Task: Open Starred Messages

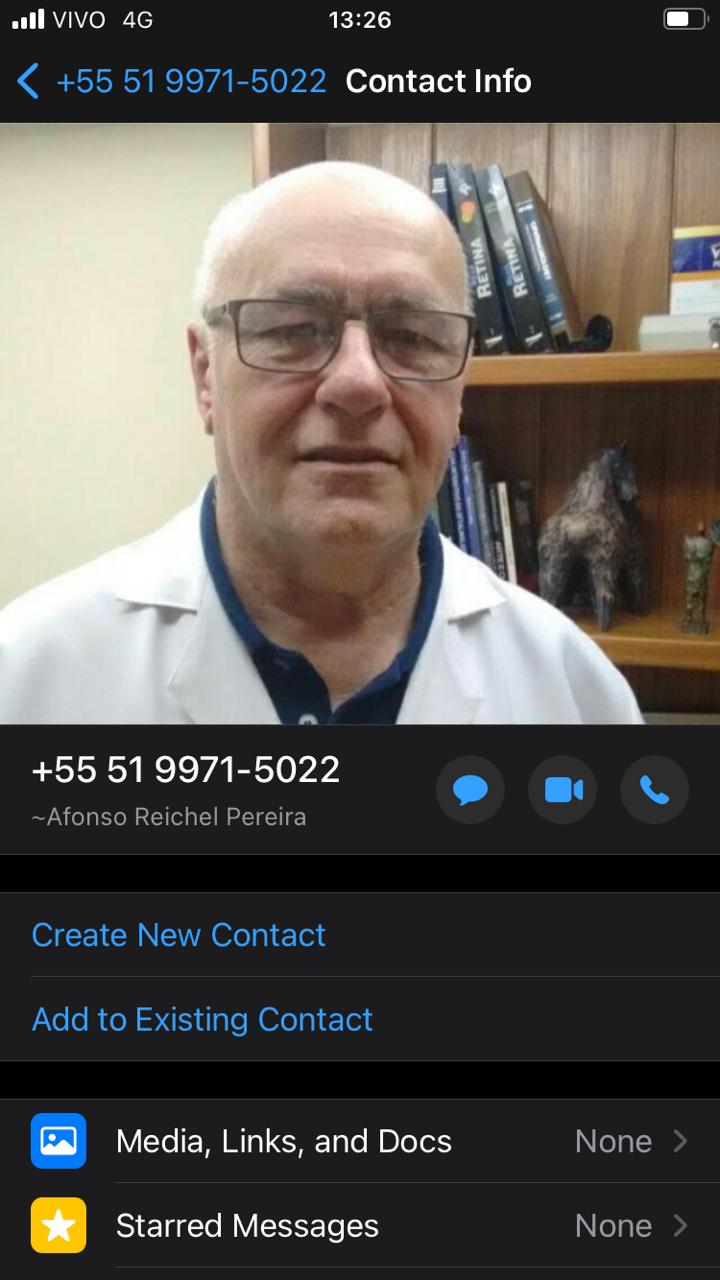Action: pyautogui.click(x=360, y=1225)
